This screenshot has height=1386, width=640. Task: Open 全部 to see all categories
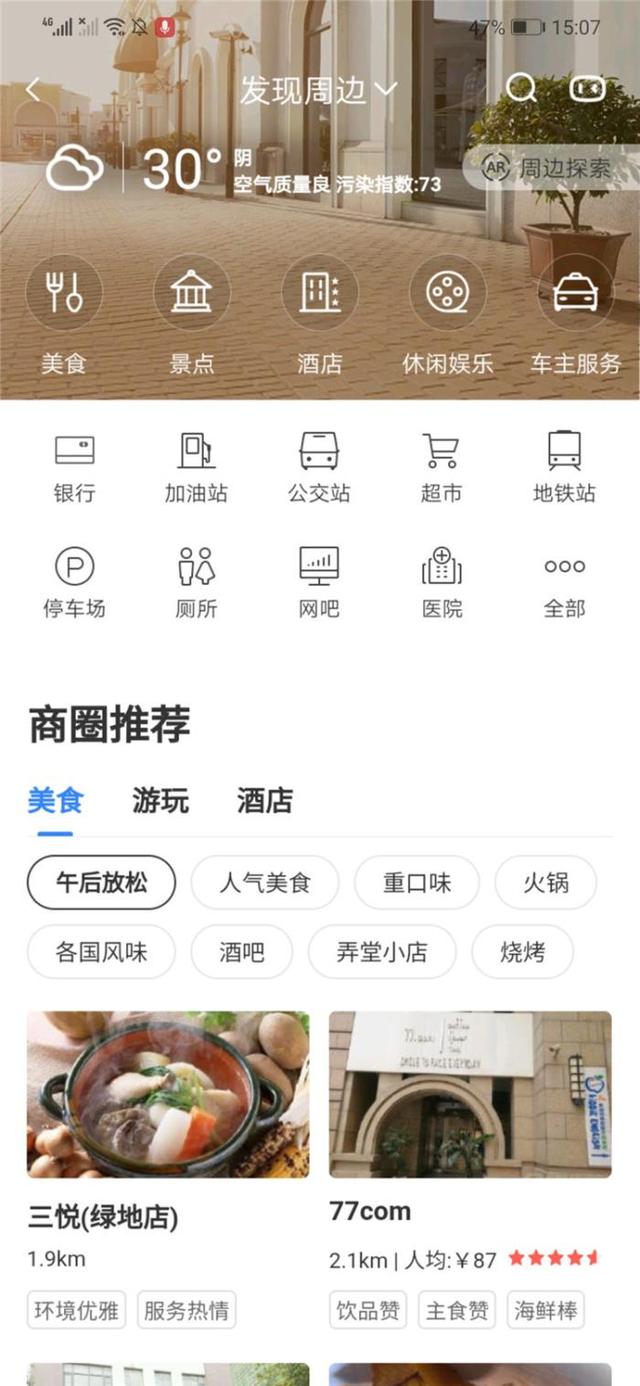564,581
